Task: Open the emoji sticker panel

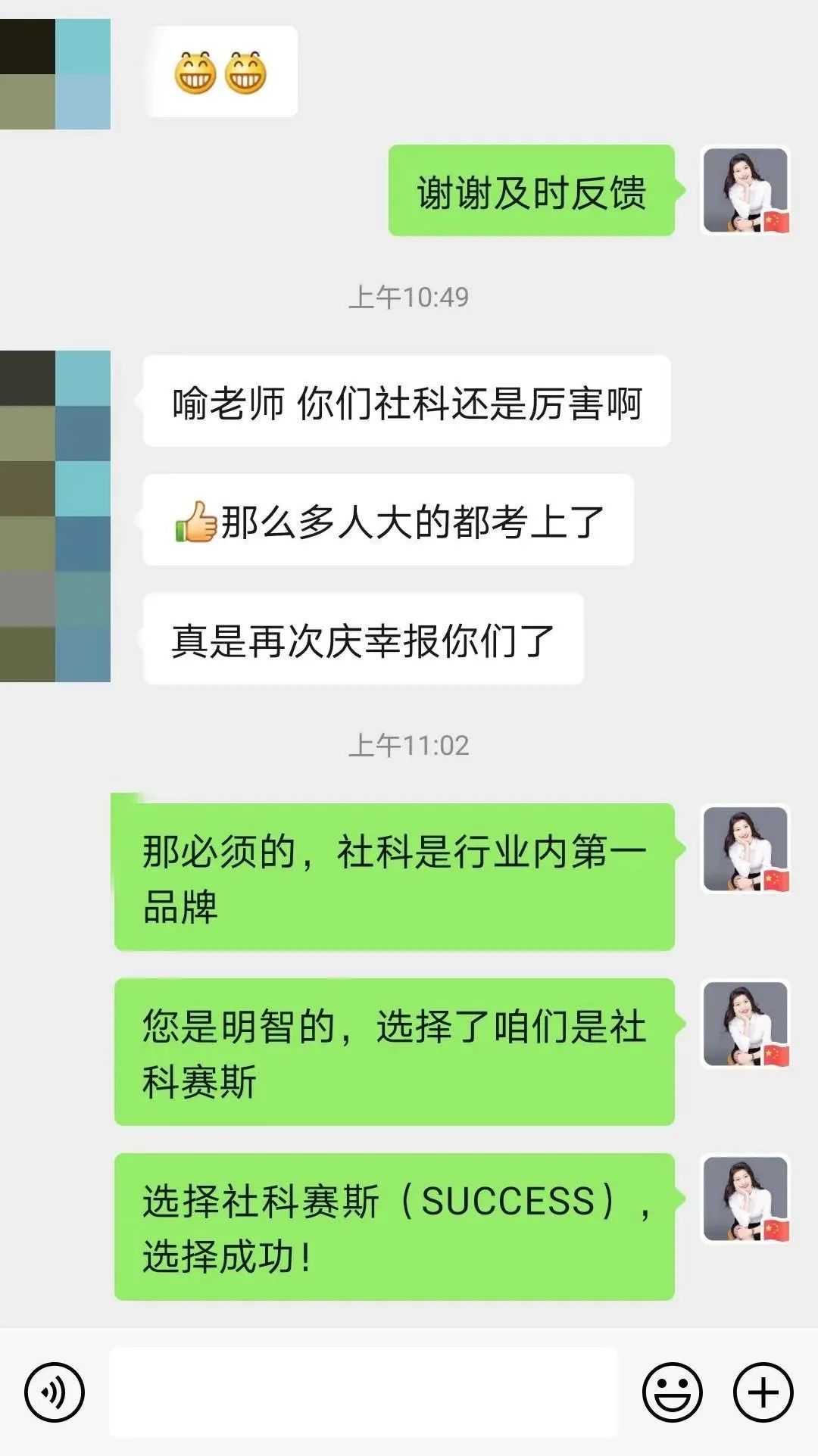Action: 672,1392
